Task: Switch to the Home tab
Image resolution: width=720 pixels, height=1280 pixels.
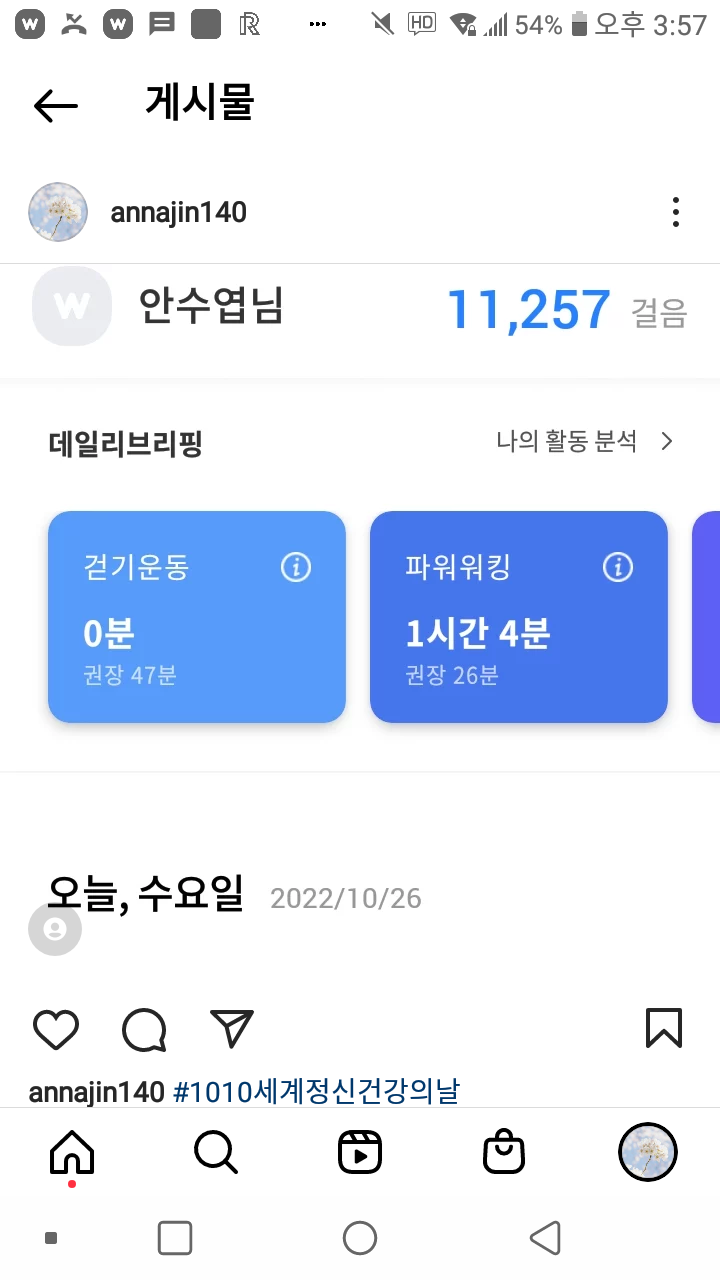Action: pyautogui.click(x=72, y=1153)
